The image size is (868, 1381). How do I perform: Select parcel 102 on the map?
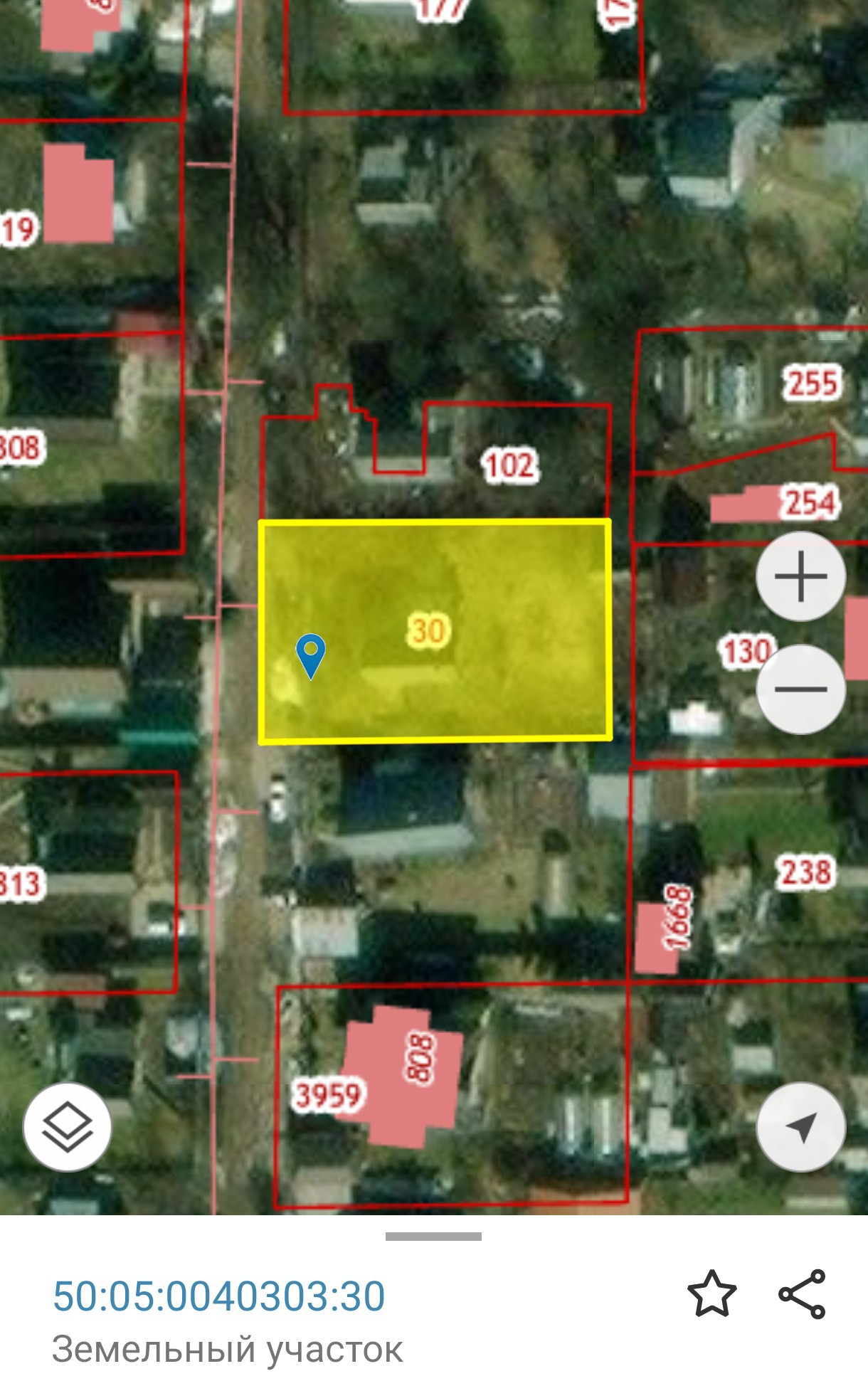pos(509,465)
